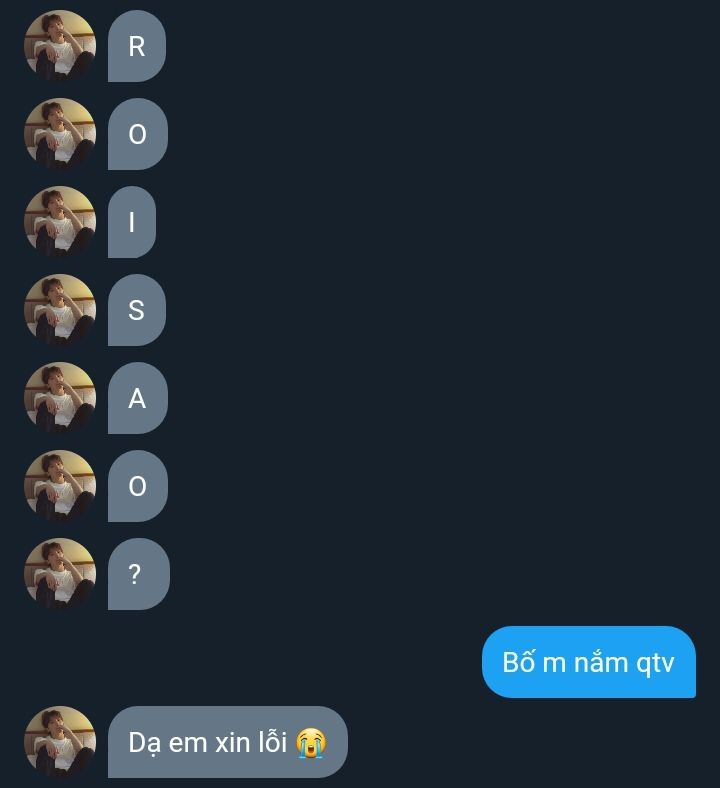Tap the avatar beside the "R" message
720x788 pixels.
point(60,46)
